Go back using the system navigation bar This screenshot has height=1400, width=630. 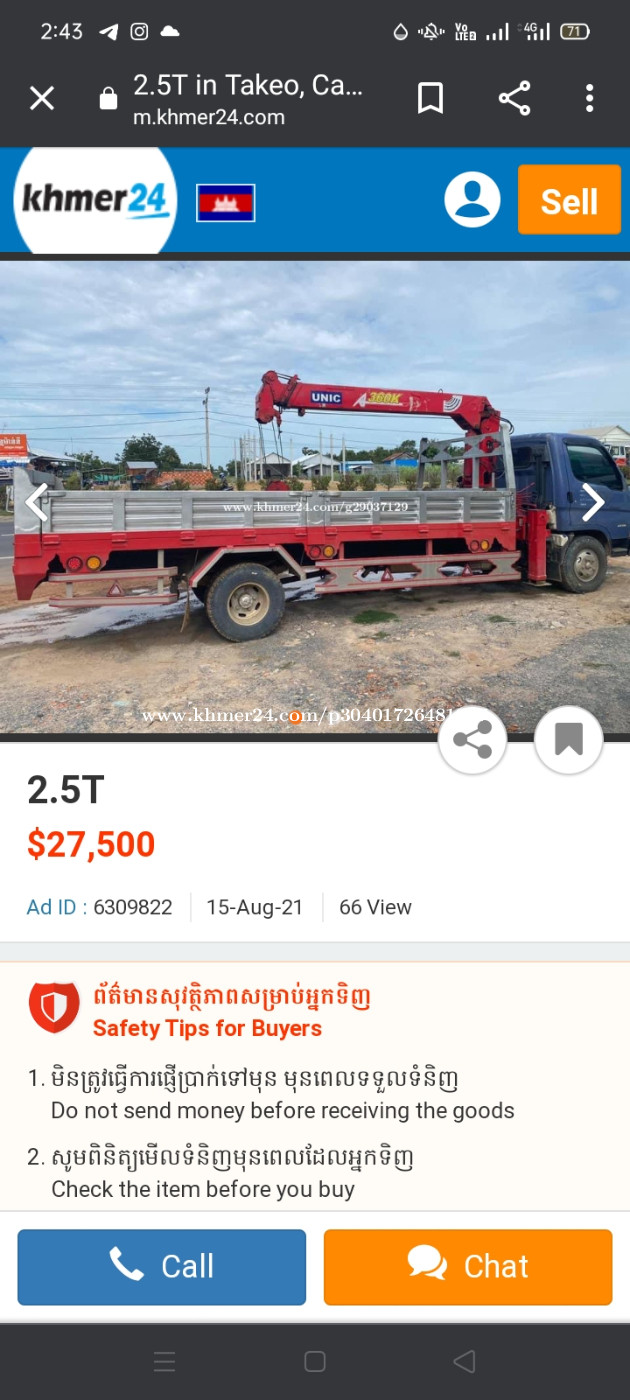[464, 1361]
